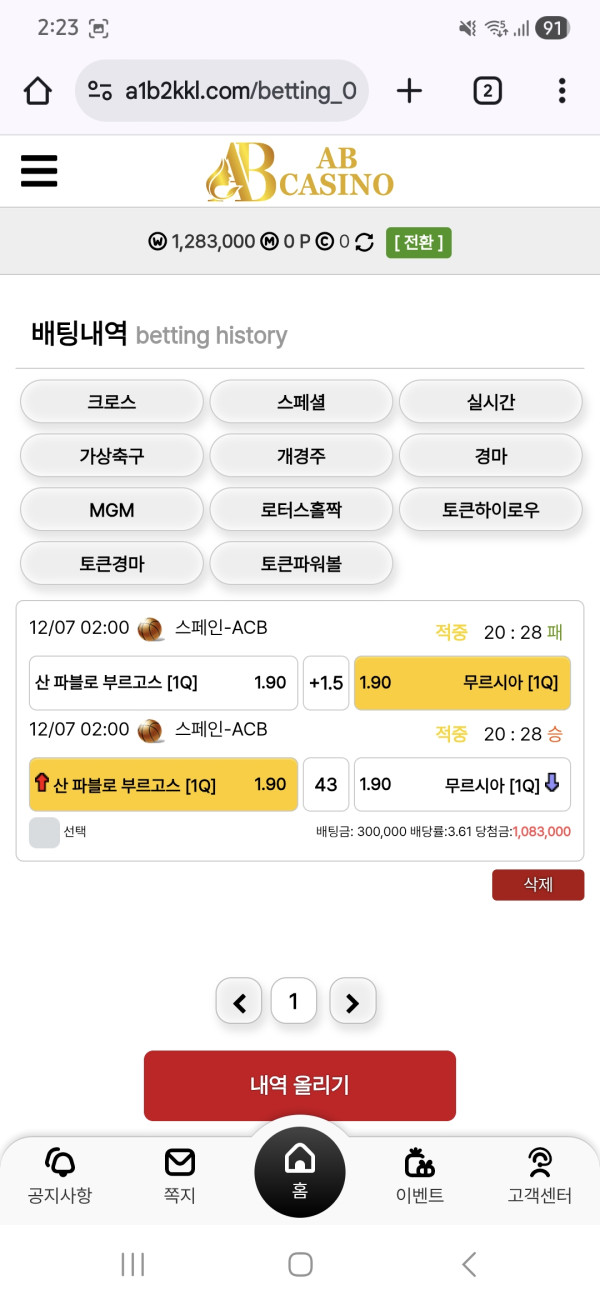Select the 크로스 category
The height and width of the screenshot is (1300, 600).
coord(112,402)
